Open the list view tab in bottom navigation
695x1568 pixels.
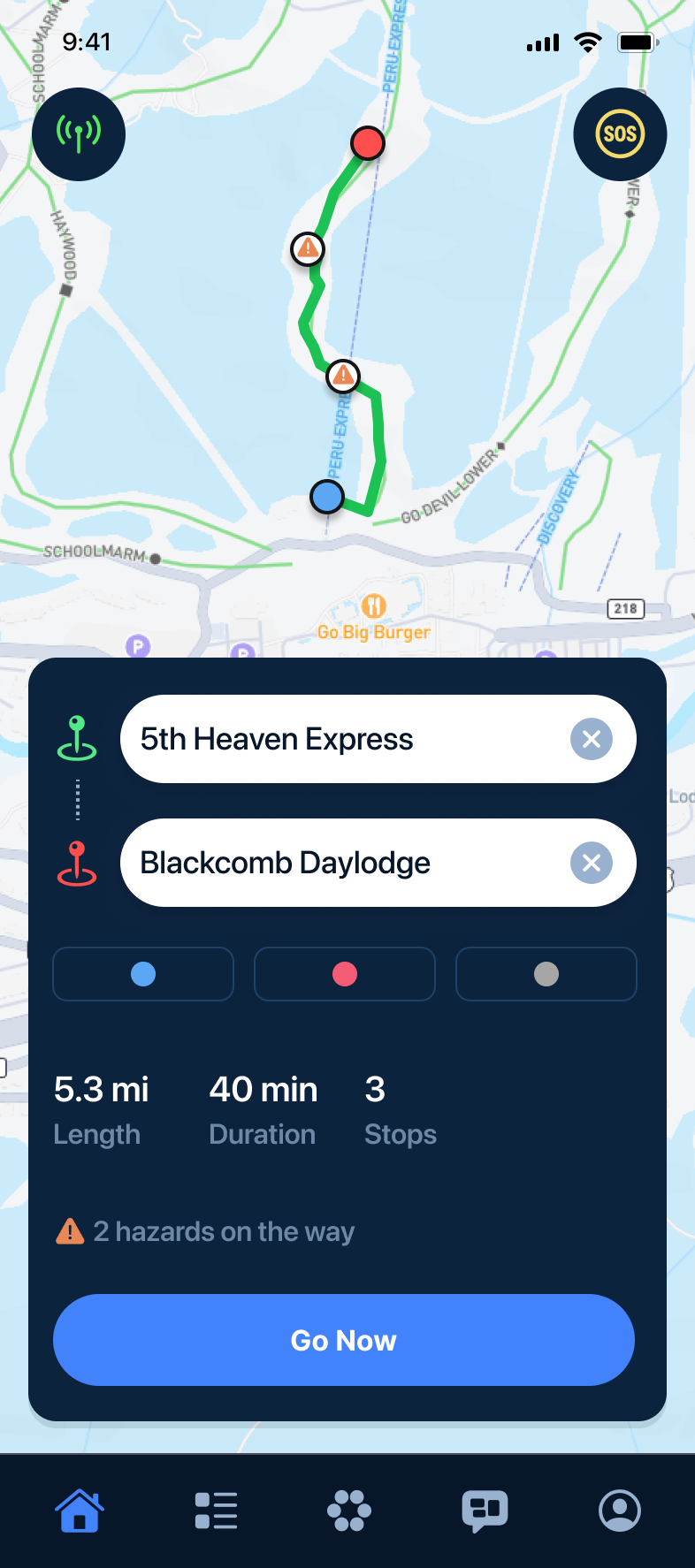[x=215, y=1511]
